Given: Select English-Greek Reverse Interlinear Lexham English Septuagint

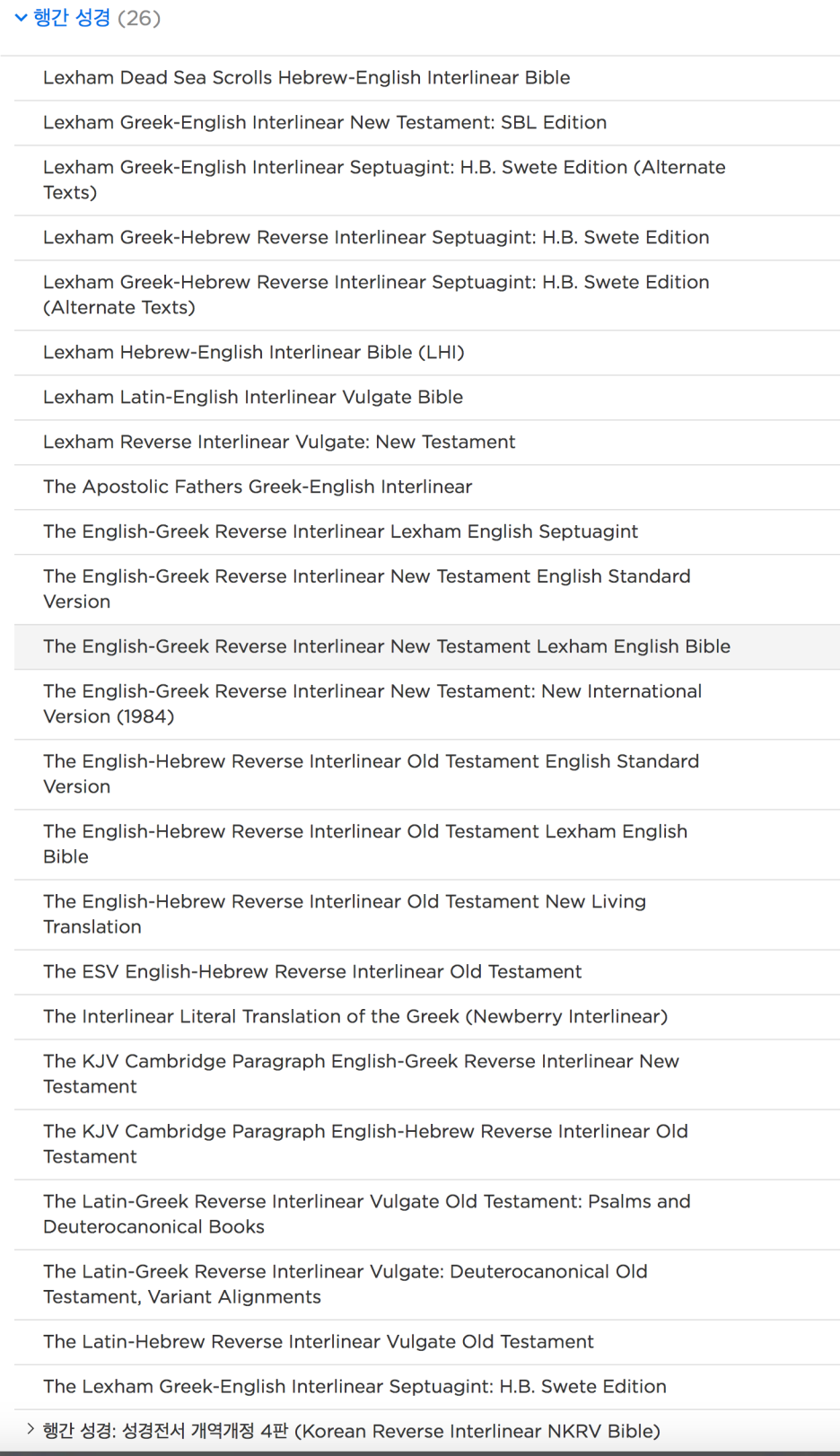Looking at the screenshot, I should click(x=427, y=532).
